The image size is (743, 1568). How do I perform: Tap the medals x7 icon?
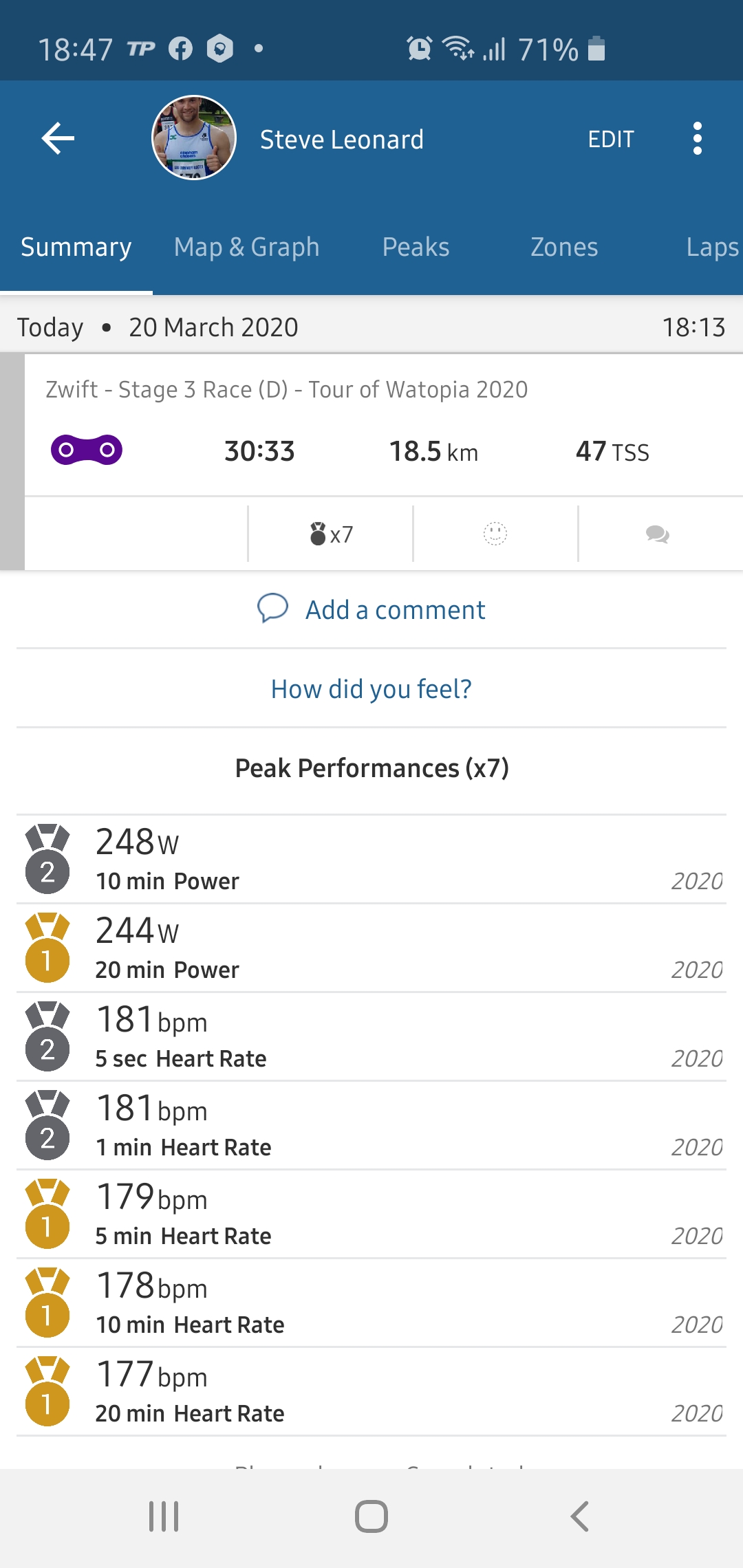(x=331, y=534)
